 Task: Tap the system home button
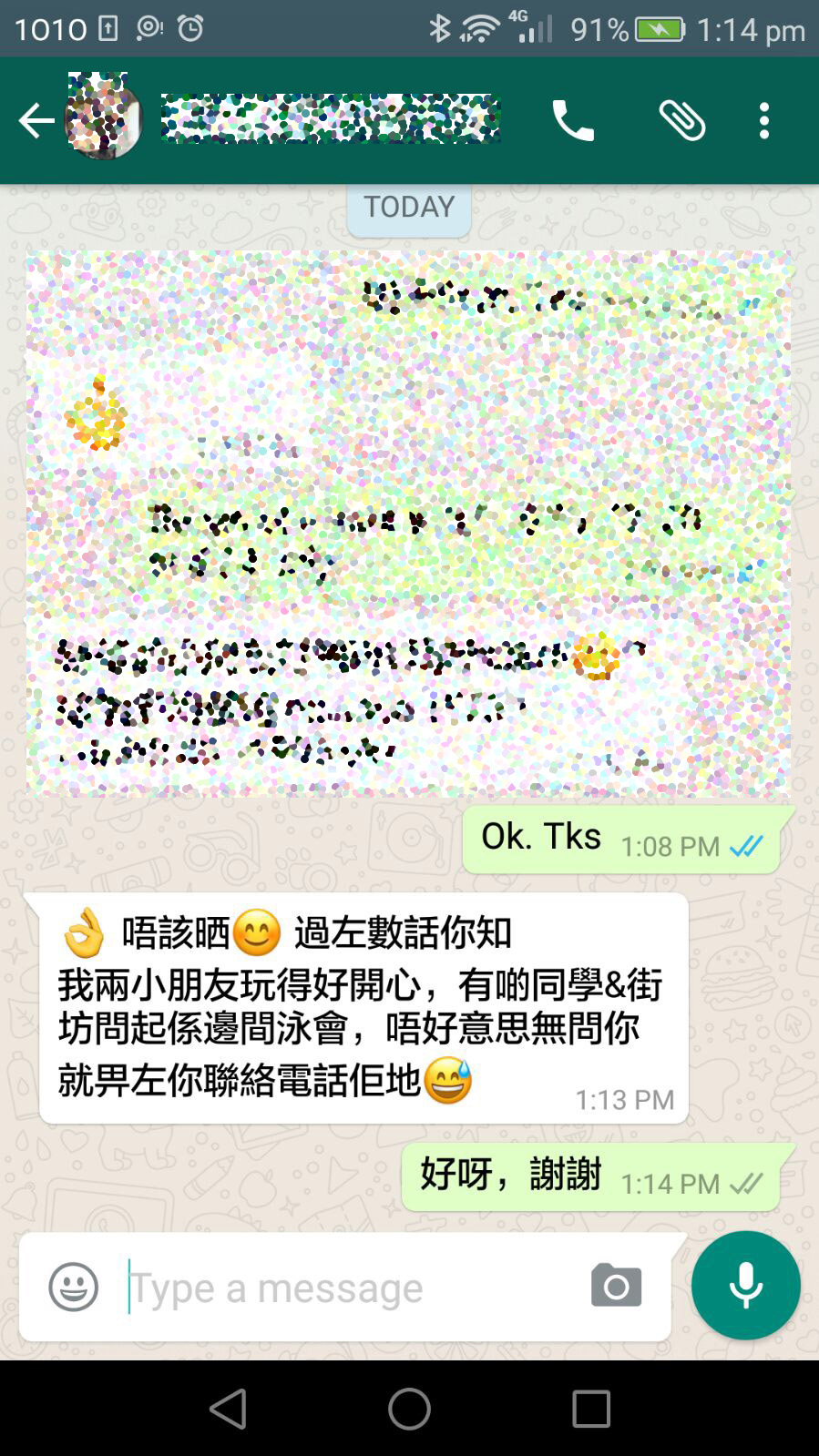pos(409,1409)
